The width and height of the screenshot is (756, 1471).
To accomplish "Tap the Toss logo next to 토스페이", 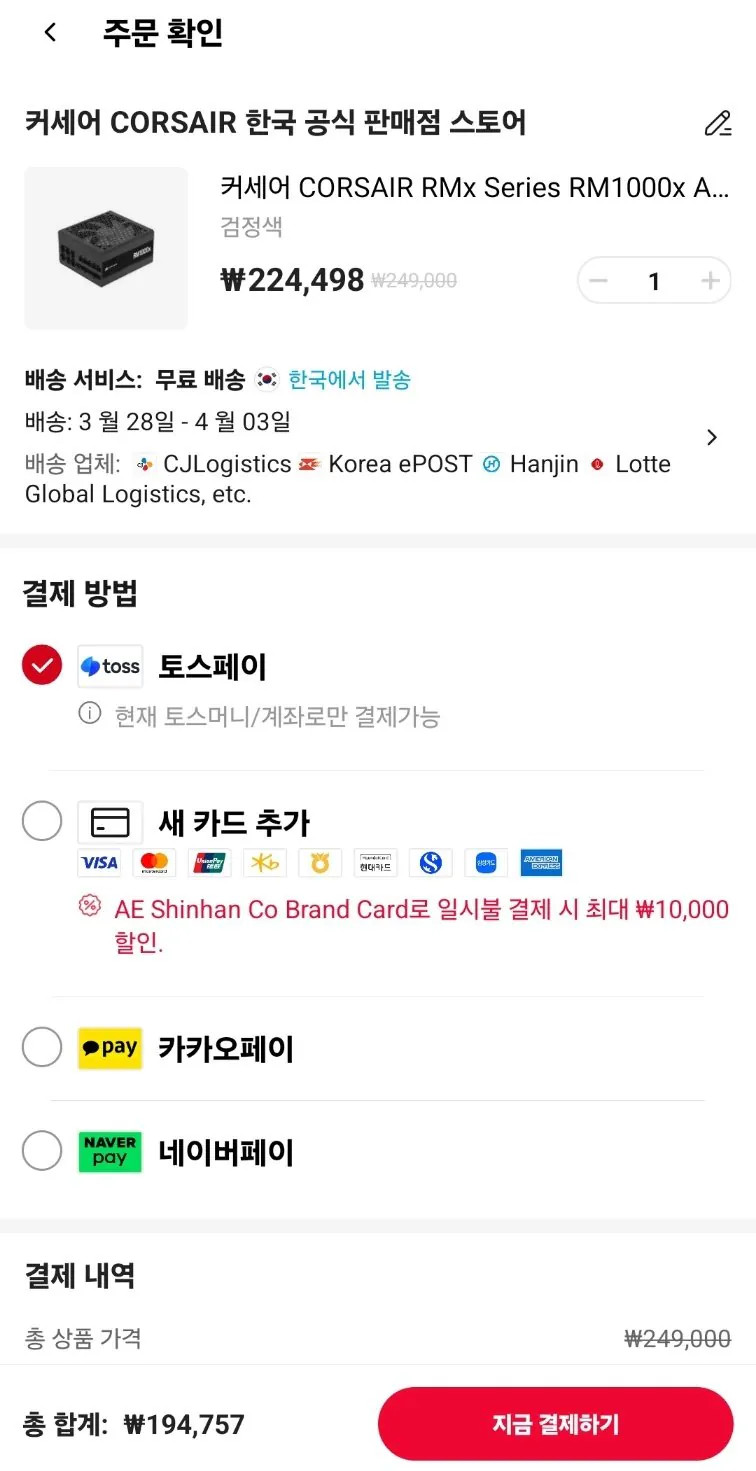I will 109,665.
